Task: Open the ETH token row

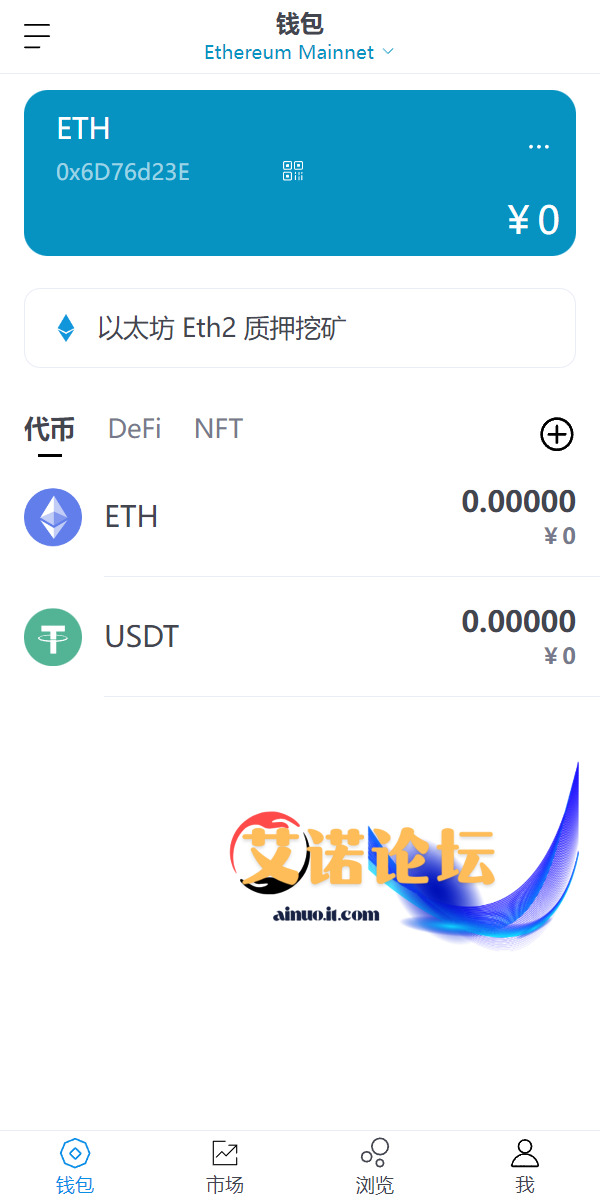Action: click(x=300, y=517)
